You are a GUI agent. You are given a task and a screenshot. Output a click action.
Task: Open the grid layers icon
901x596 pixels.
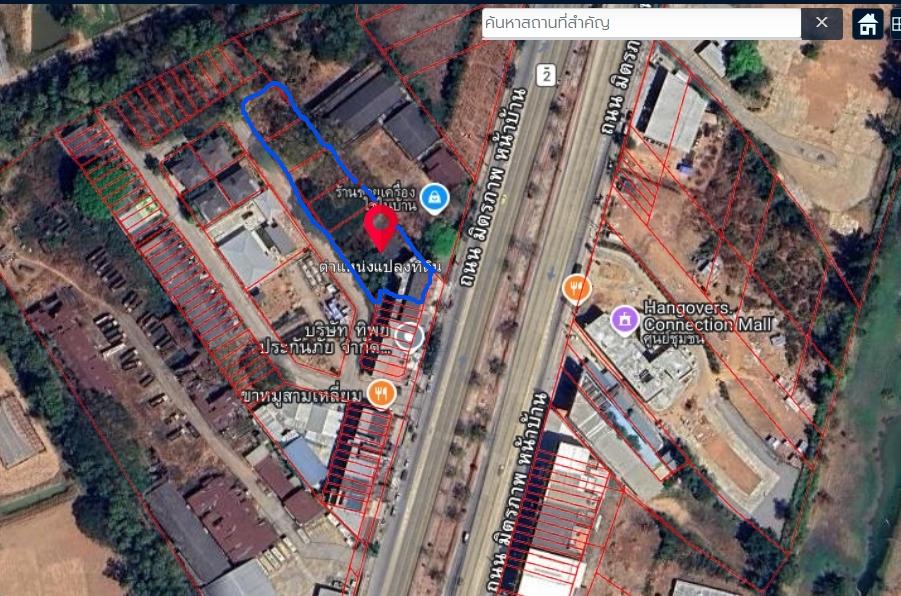[895, 24]
